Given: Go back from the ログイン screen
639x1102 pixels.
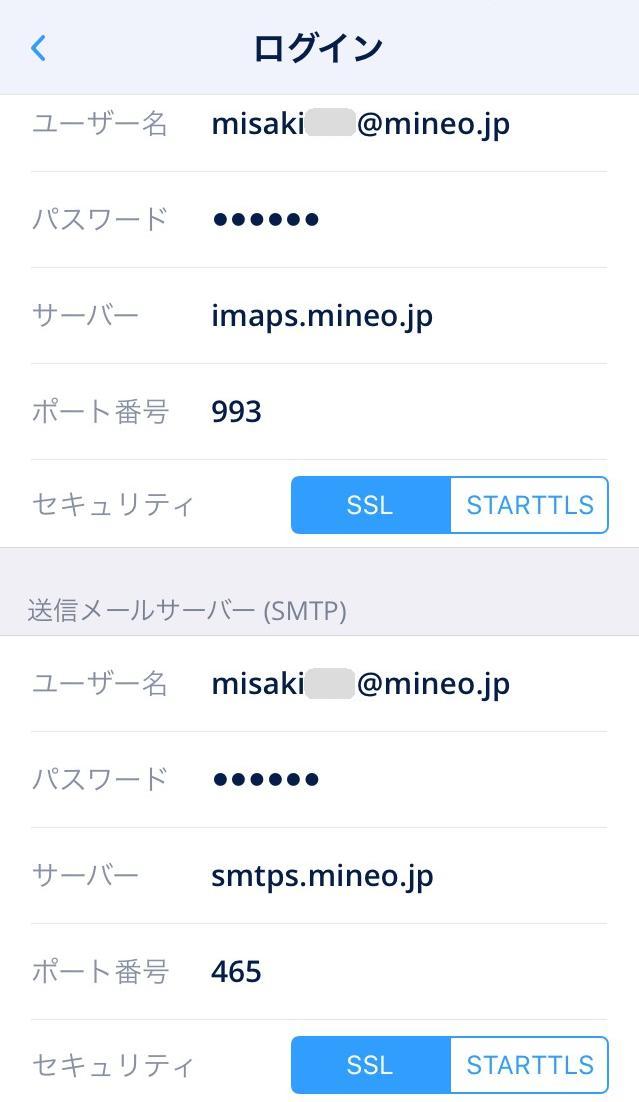Looking at the screenshot, I should click(39, 48).
